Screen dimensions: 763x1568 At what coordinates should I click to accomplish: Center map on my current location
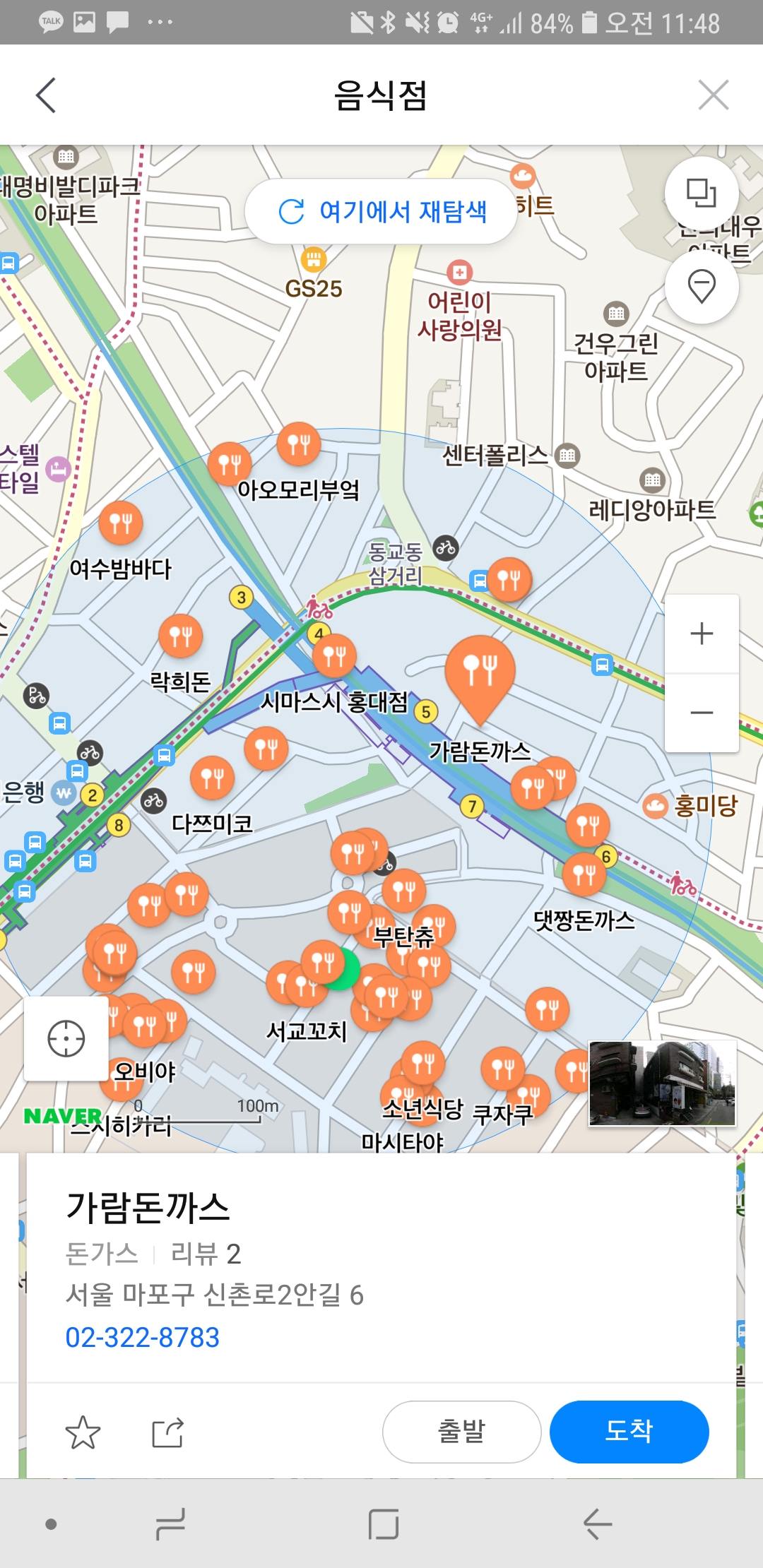(x=66, y=1038)
